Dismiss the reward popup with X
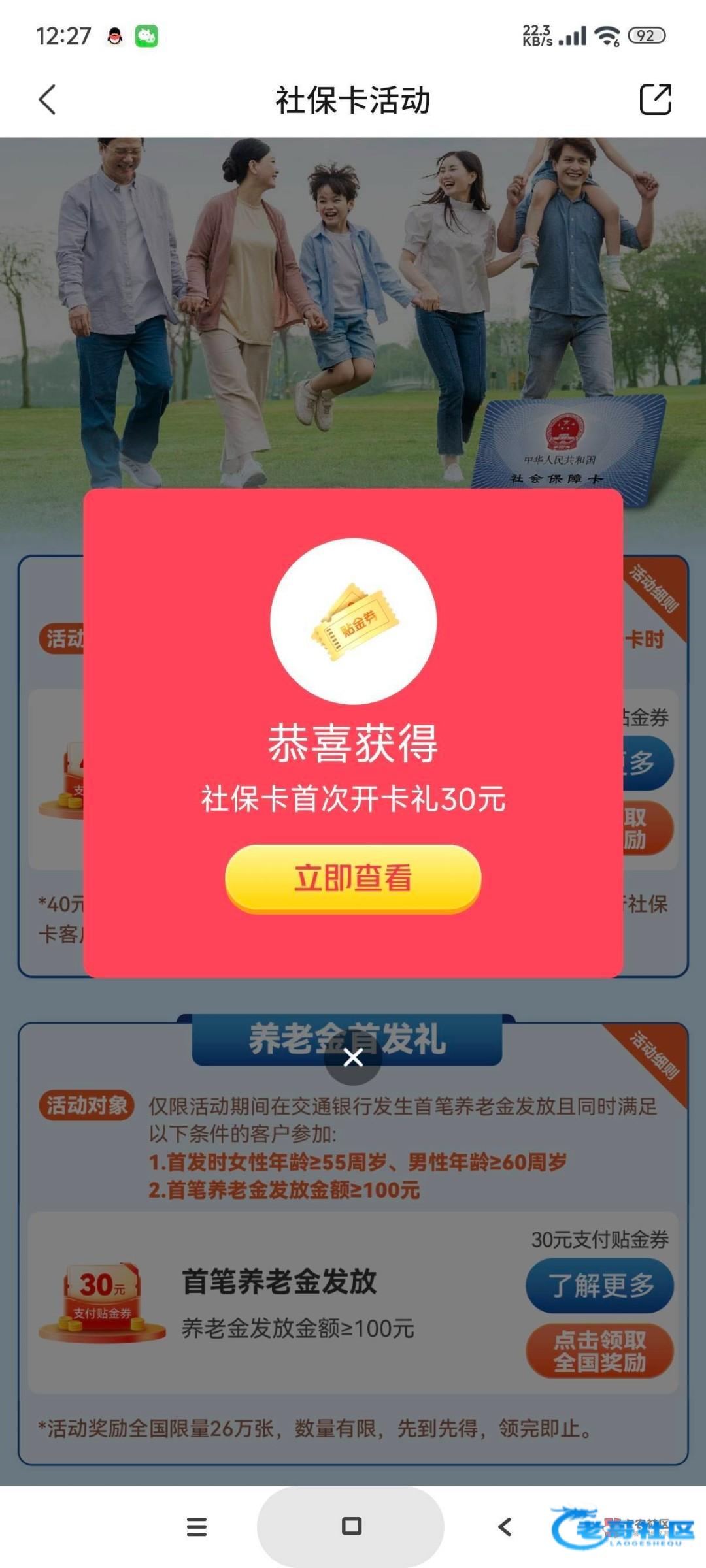 (353, 1057)
